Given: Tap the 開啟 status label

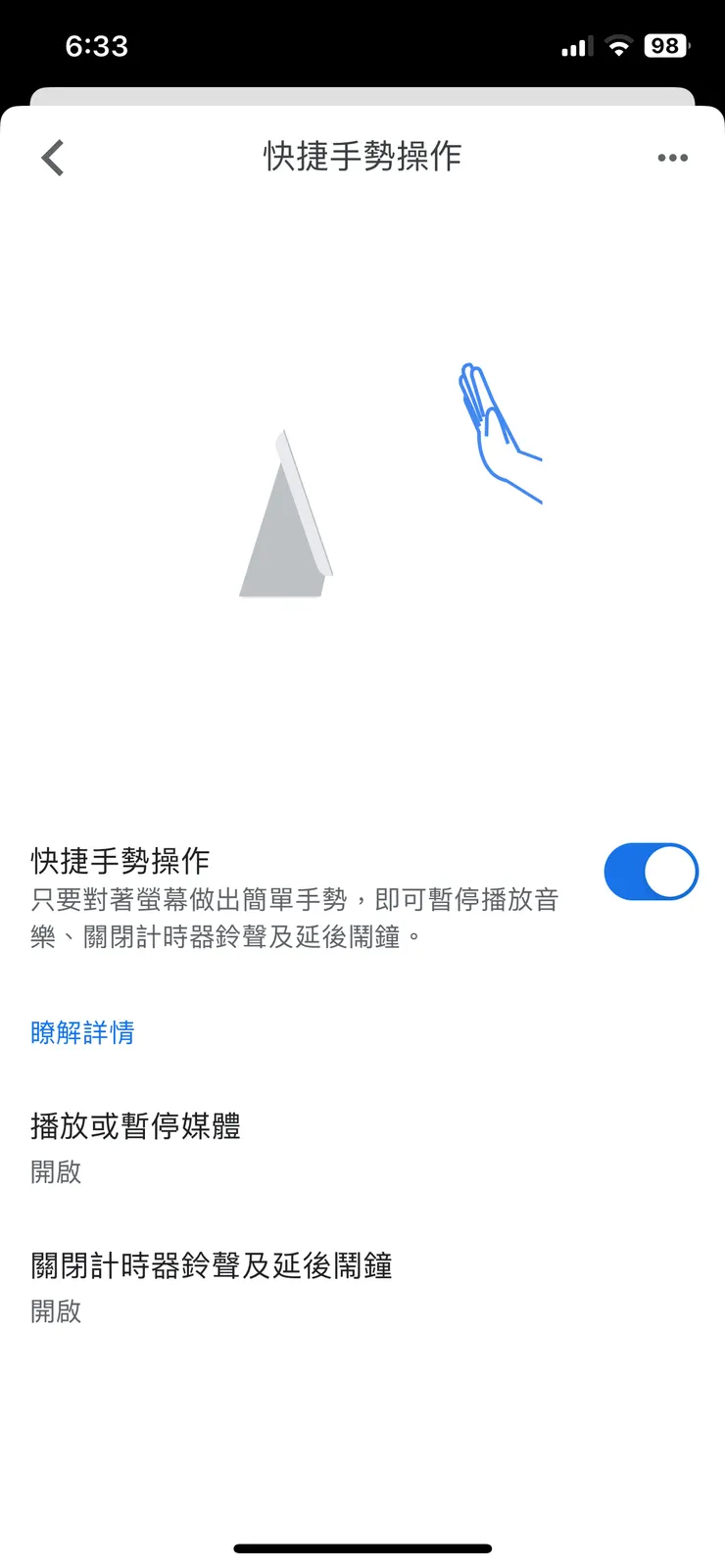Looking at the screenshot, I should (54, 1172).
